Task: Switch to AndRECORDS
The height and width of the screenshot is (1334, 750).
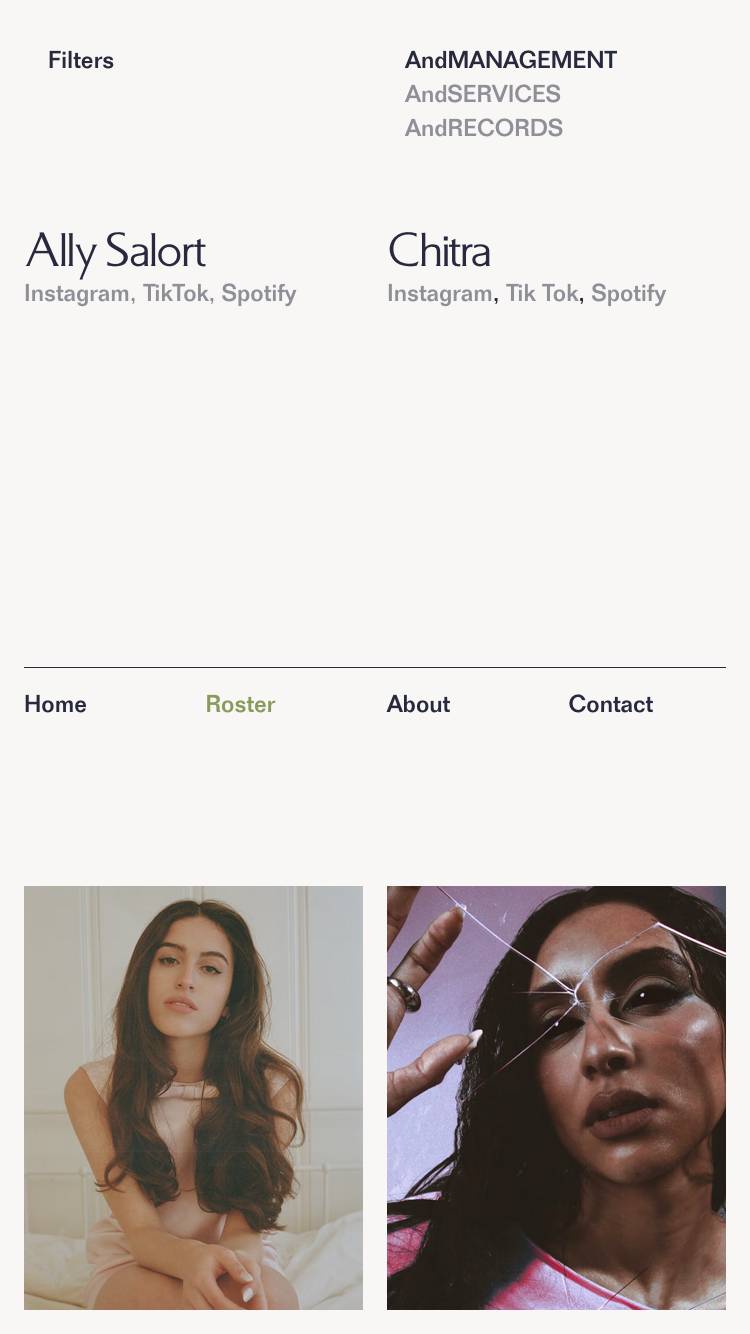Action: coord(483,128)
